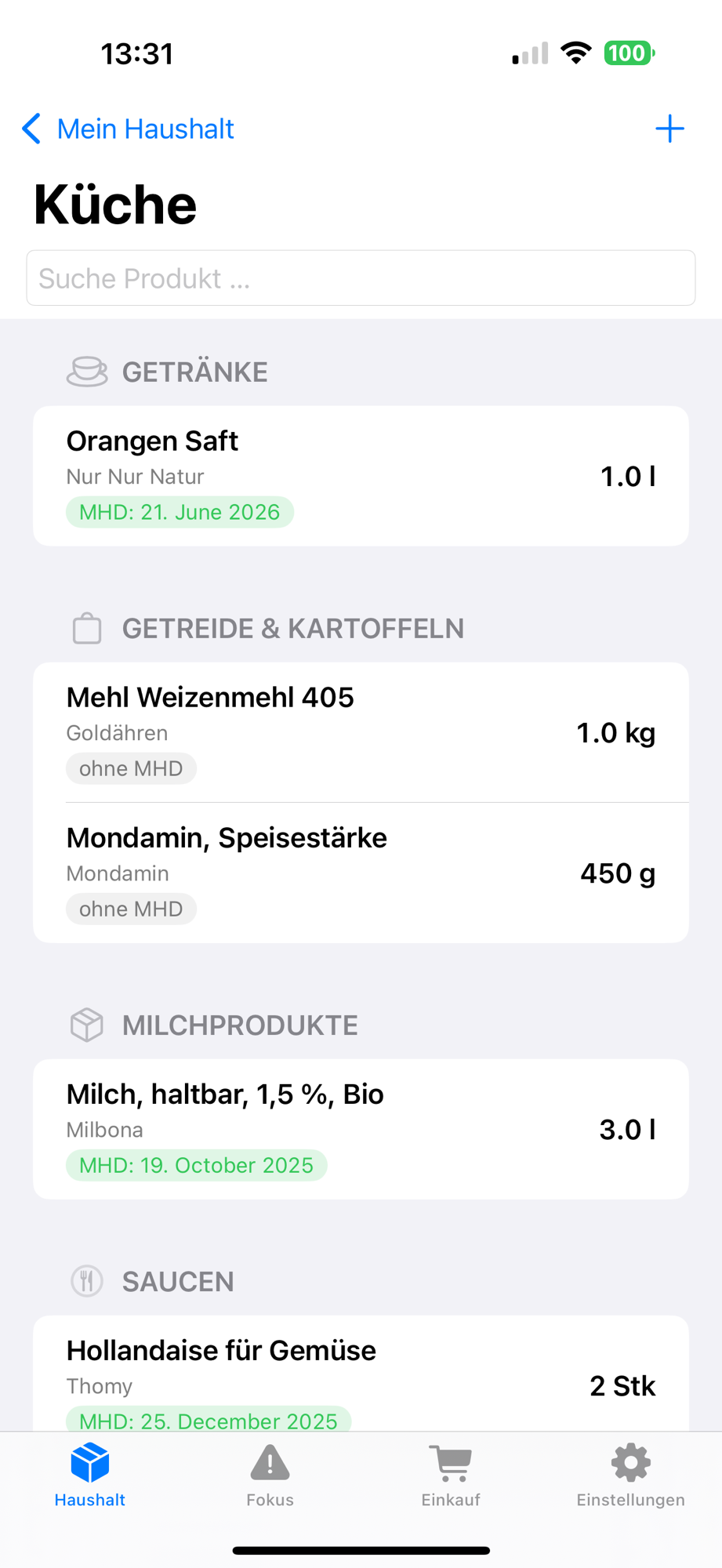Add a new product with plus icon
The image size is (722, 1568).
click(x=669, y=129)
